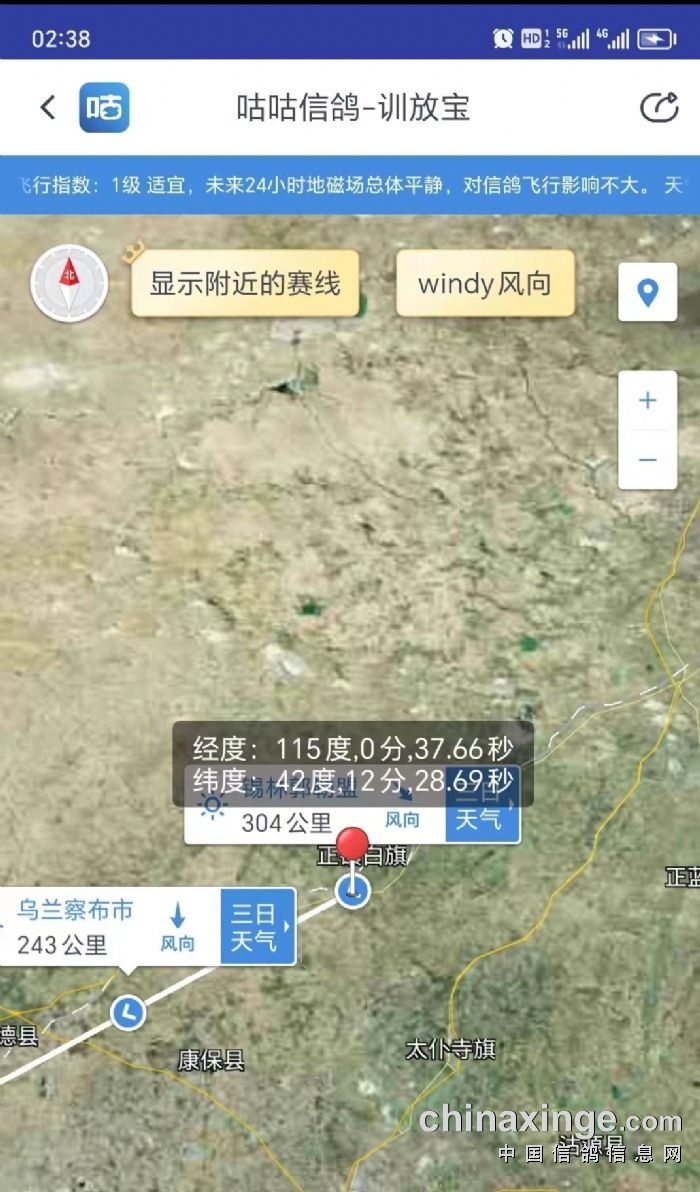
Task: View 三日天气 on the 304公里 card
Action: point(482,820)
